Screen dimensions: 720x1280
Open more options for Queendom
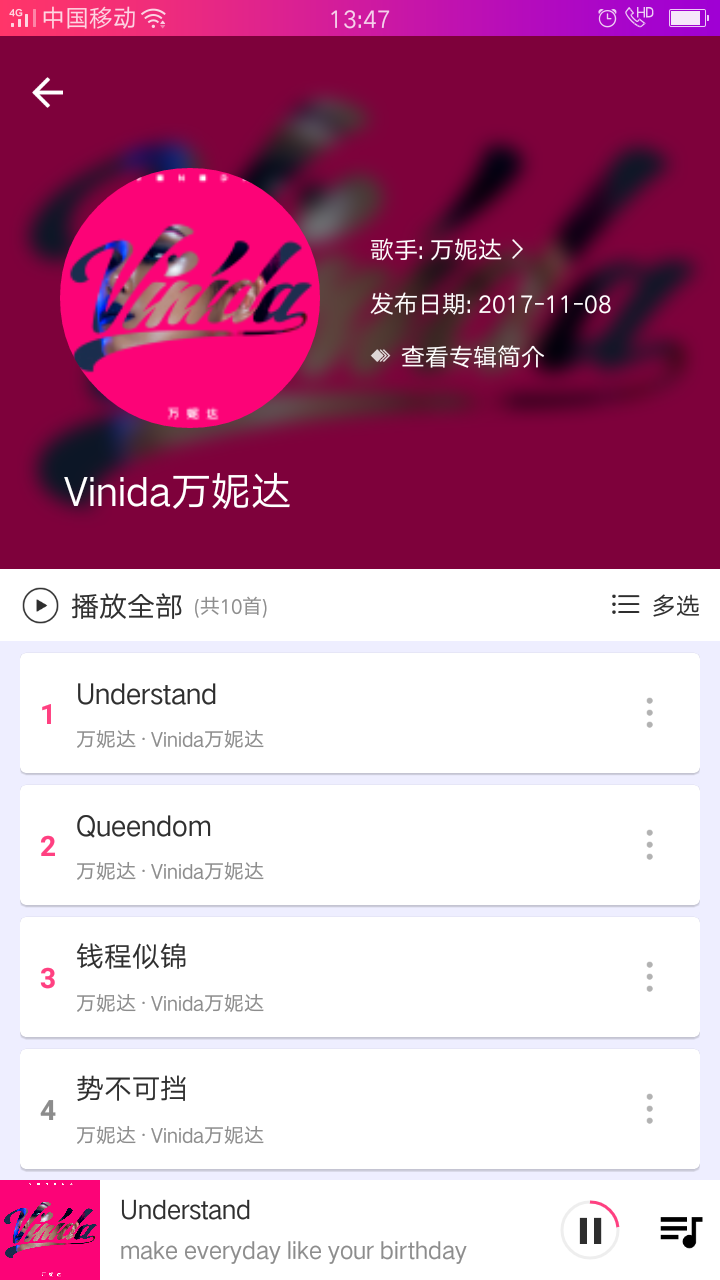(649, 845)
